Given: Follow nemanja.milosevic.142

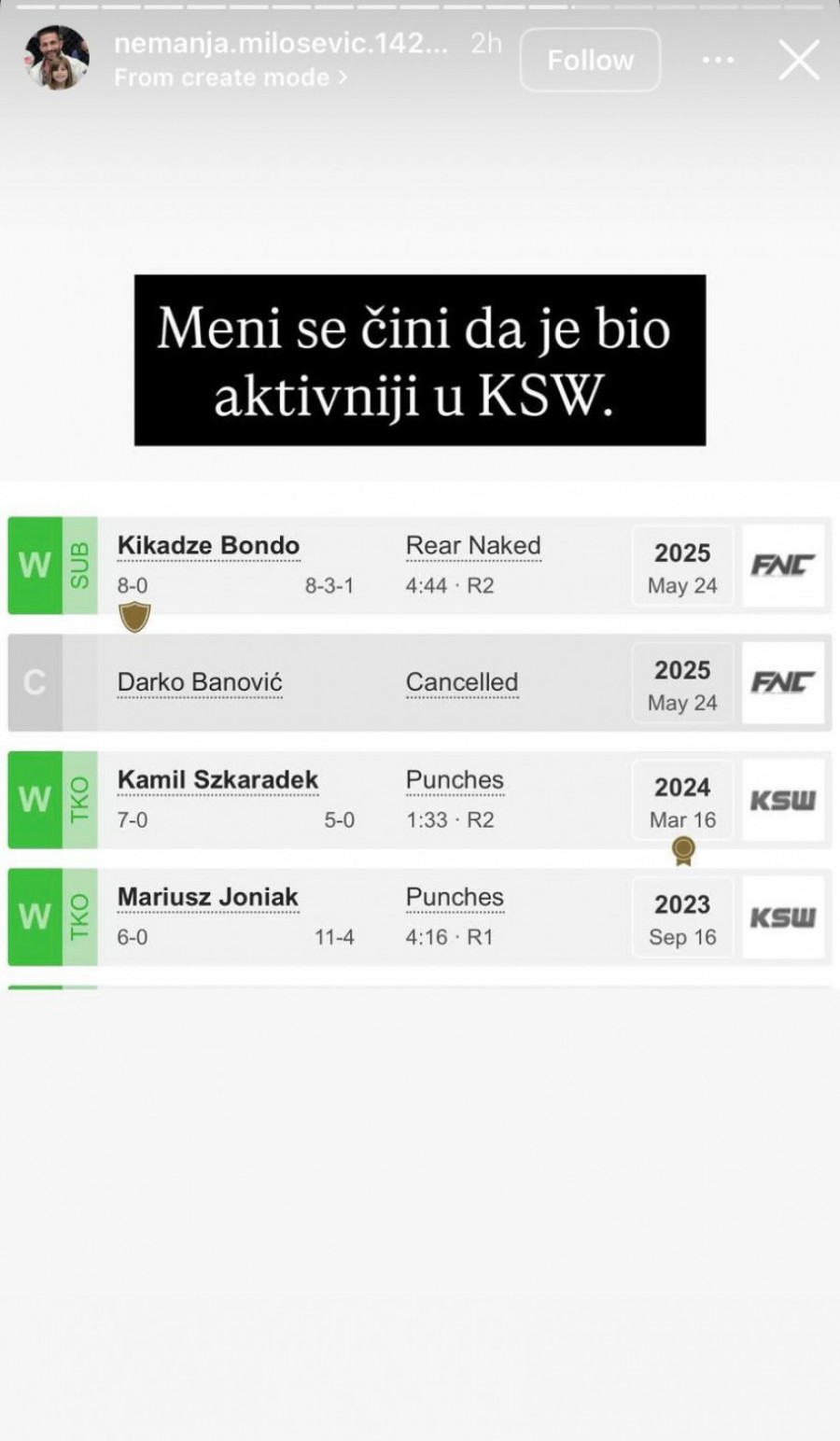Looking at the screenshot, I should [x=590, y=60].
